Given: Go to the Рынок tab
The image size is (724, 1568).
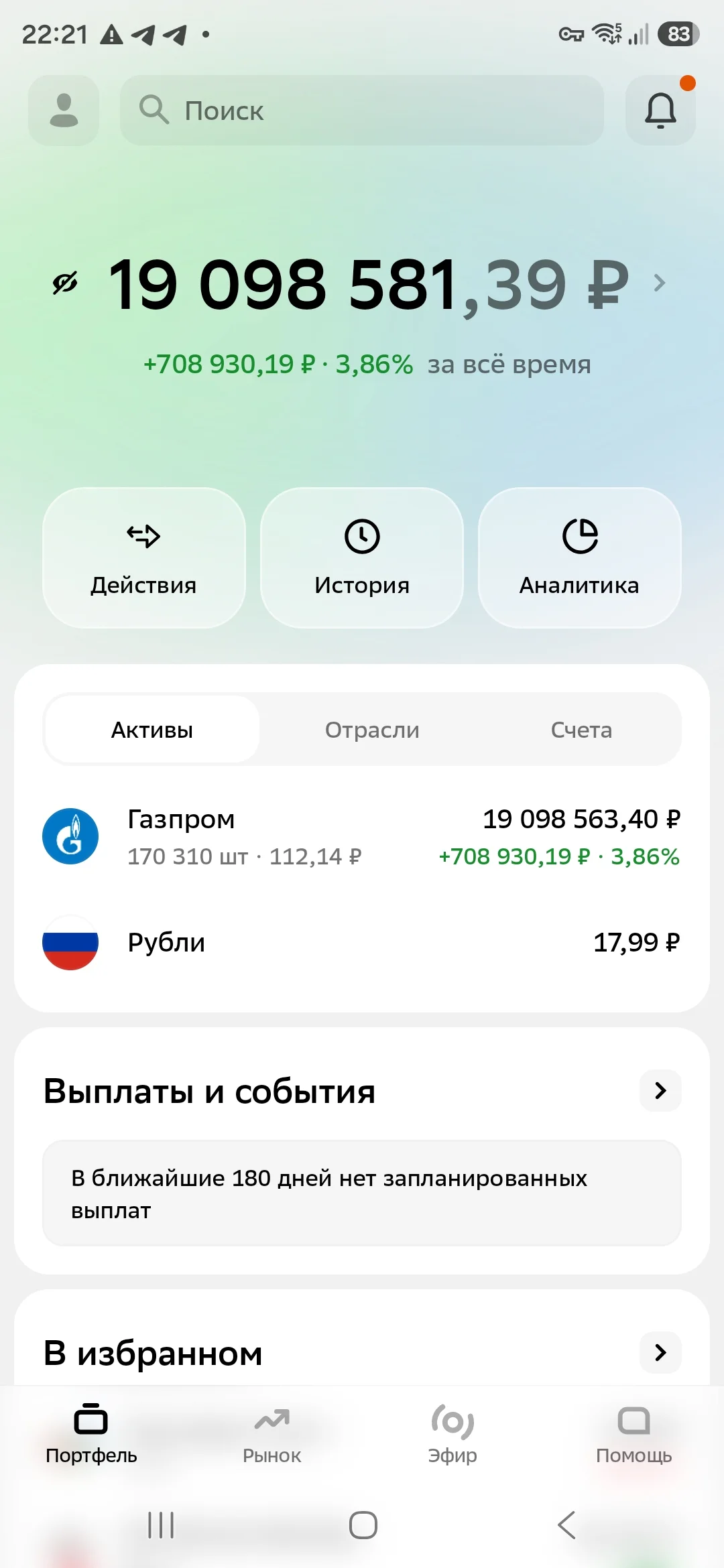Looking at the screenshot, I should (271, 1434).
